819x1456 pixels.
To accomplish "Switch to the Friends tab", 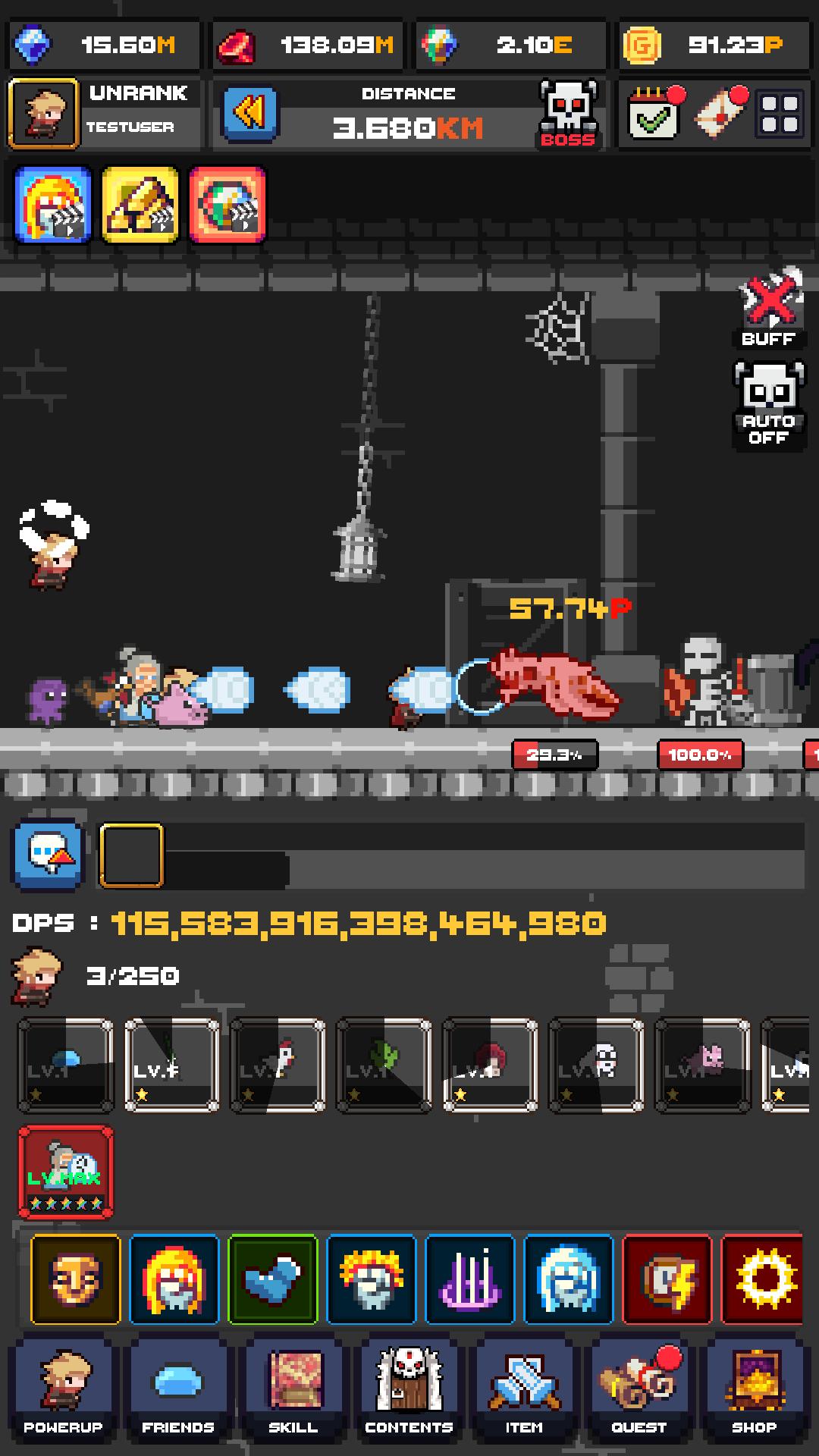I will pos(178,1393).
